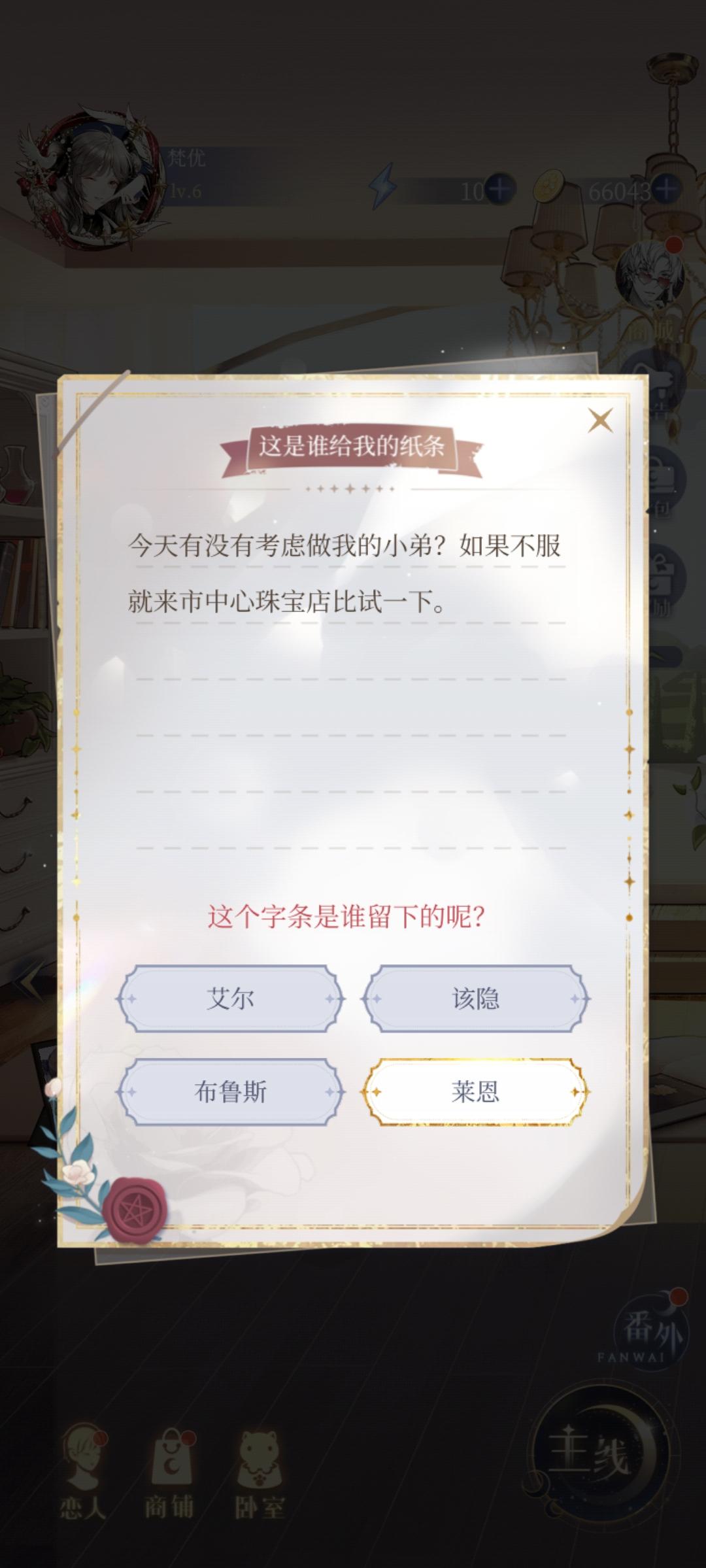The image size is (706, 1568).
Task: Click the plus to add currency 66043
Action: pos(666,188)
